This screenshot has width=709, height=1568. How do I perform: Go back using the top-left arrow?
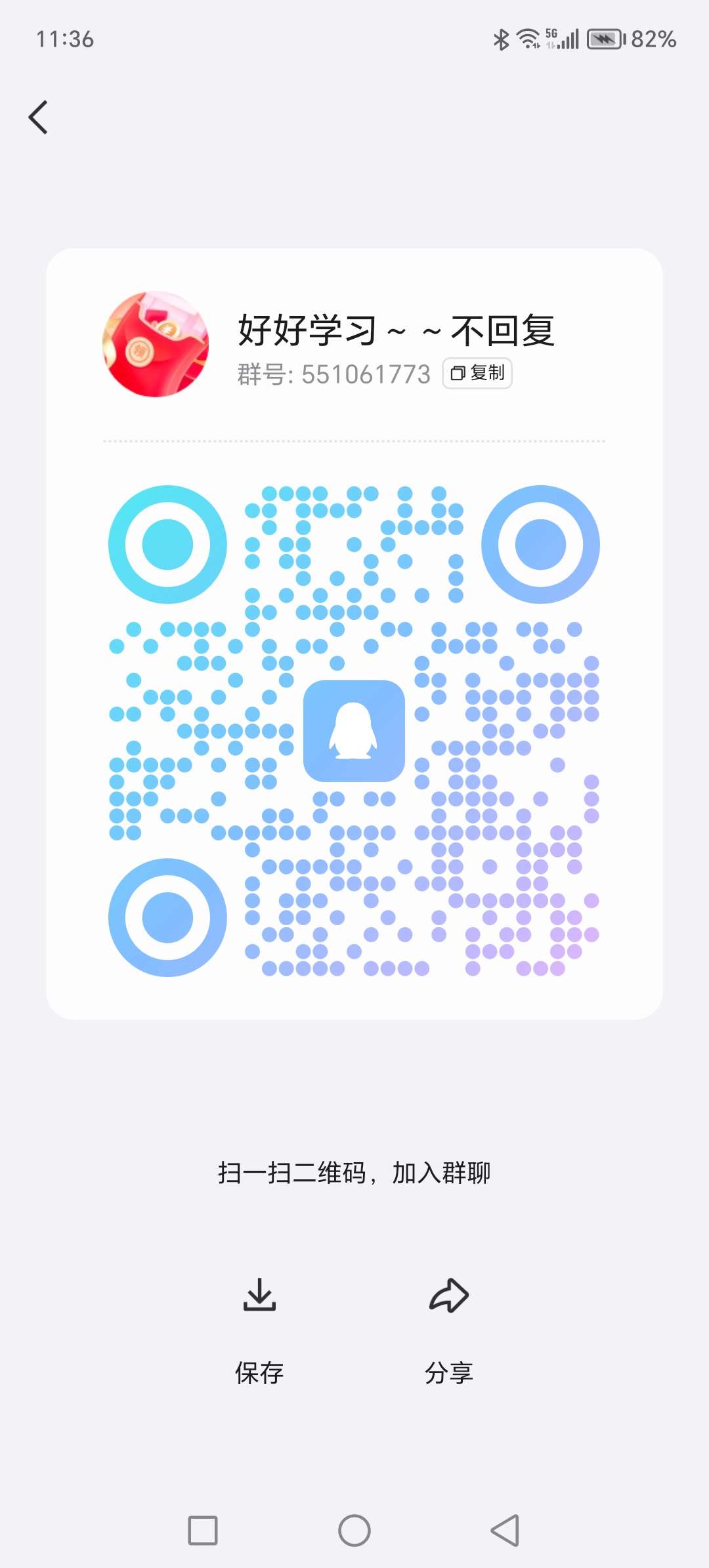click(x=38, y=118)
